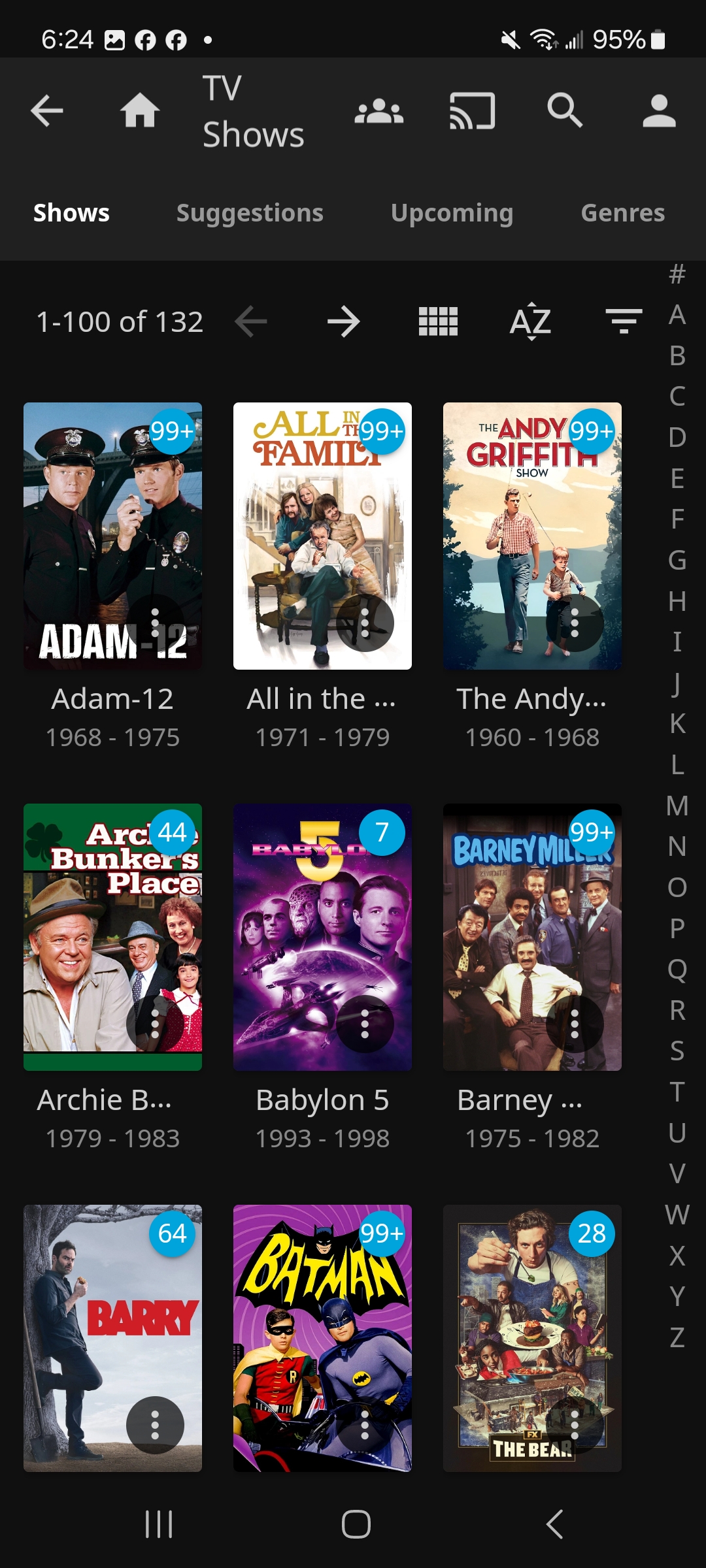Open the A-Z sort options
This screenshot has height=1568, width=706.
[x=531, y=321]
